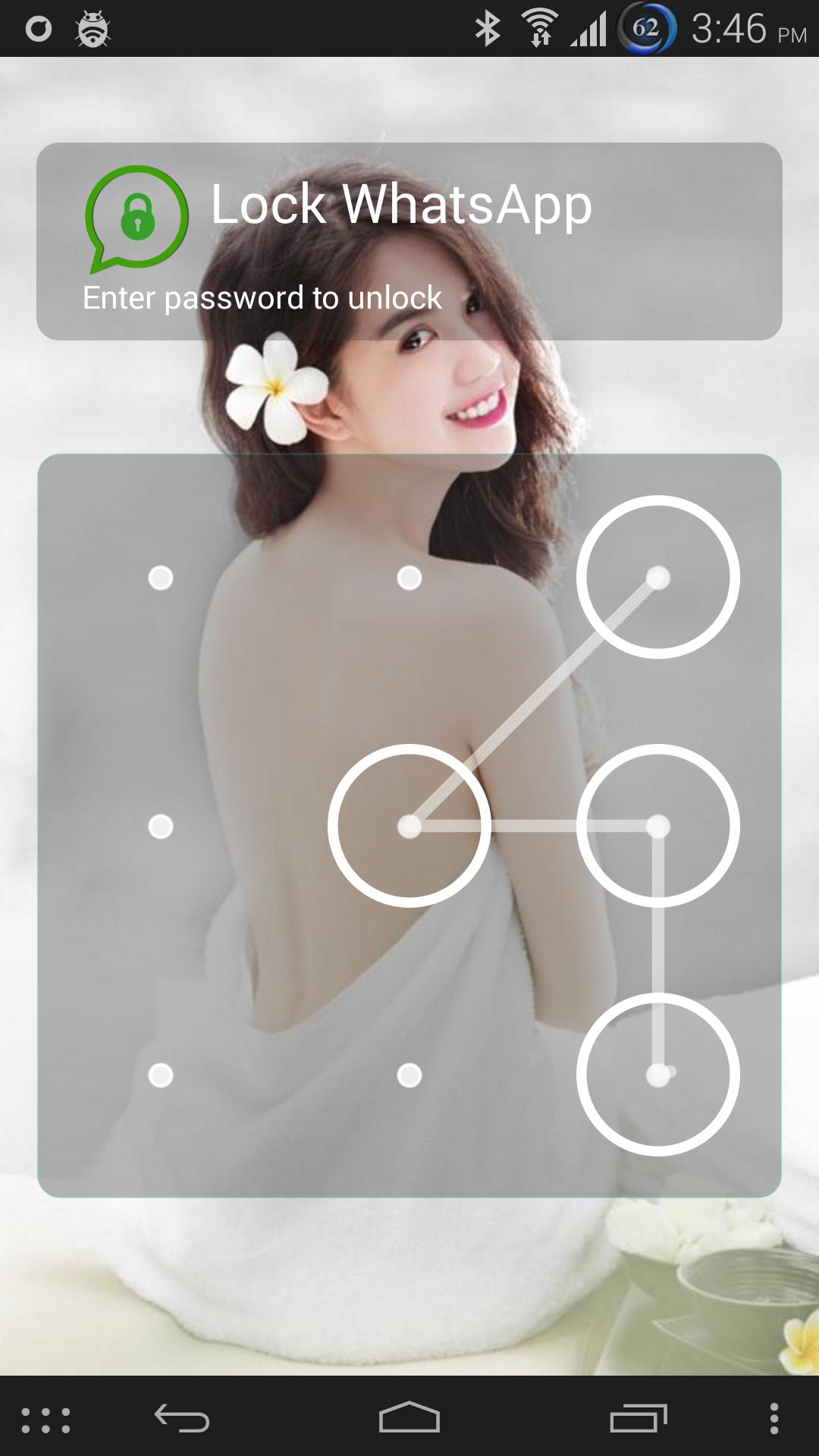
Task: Tap the home button in the navigation bar
Action: pos(409,1417)
